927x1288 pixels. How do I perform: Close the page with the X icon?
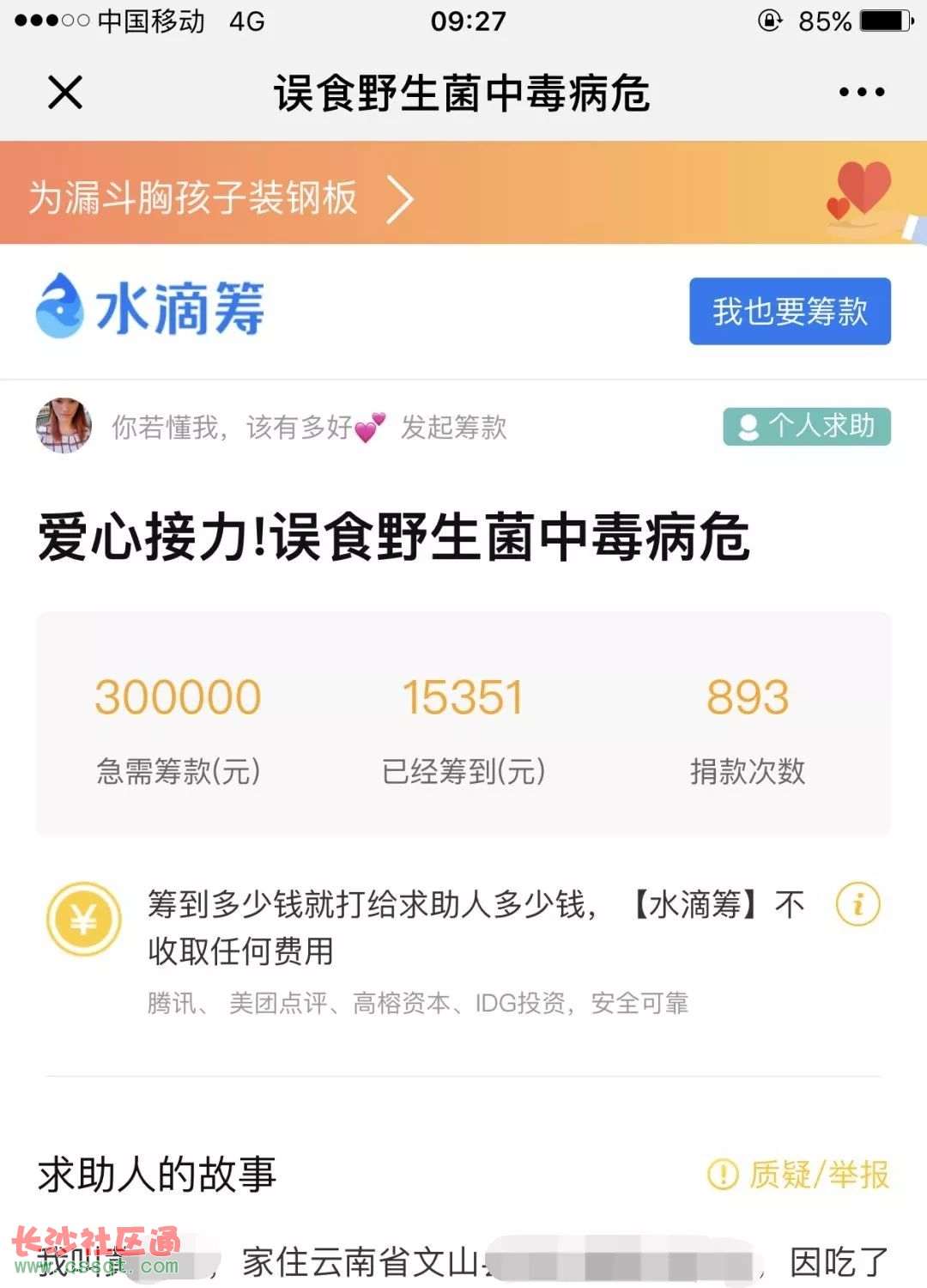tap(65, 92)
